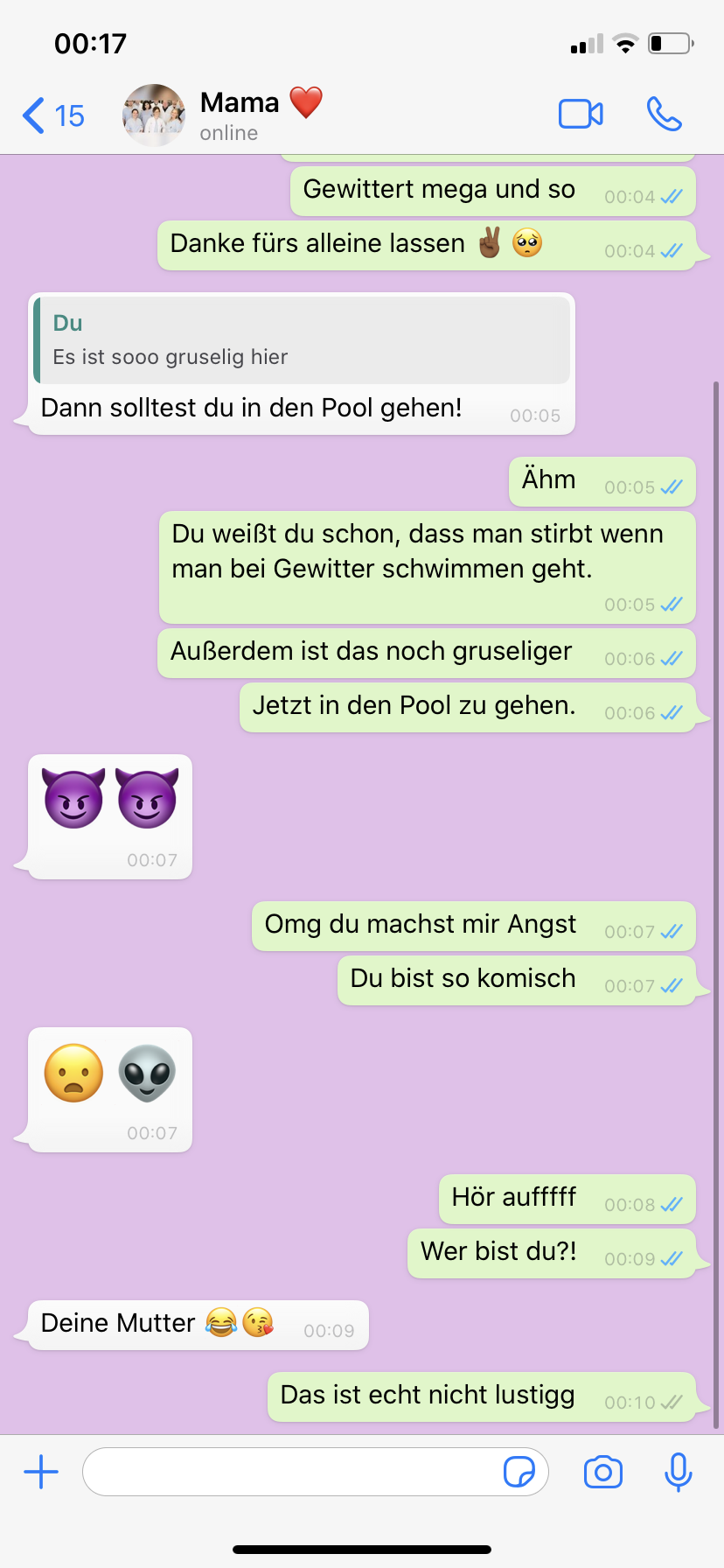This screenshot has height=1568, width=724.
Task: Go back to the chat list
Action: (x=52, y=115)
